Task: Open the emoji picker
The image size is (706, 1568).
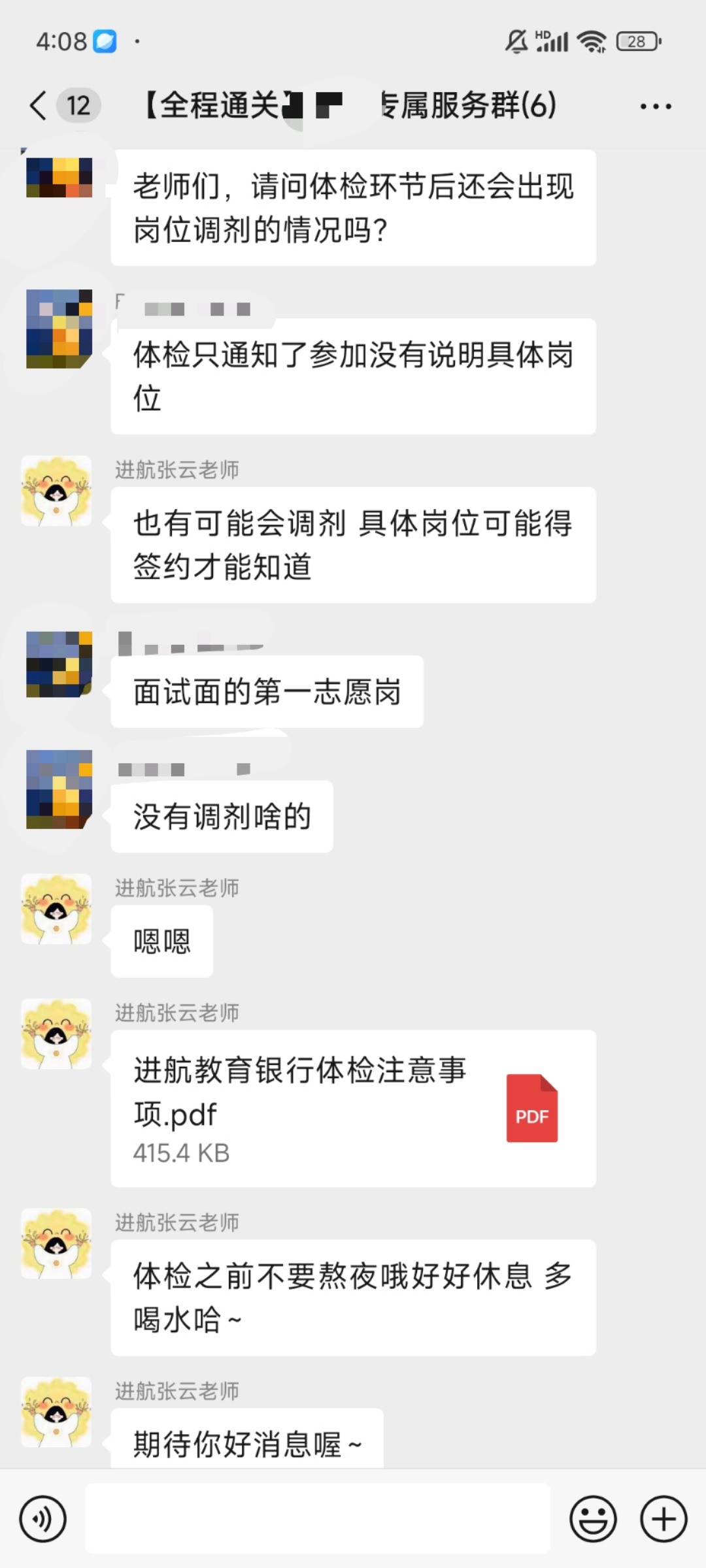Action: coord(594,1518)
